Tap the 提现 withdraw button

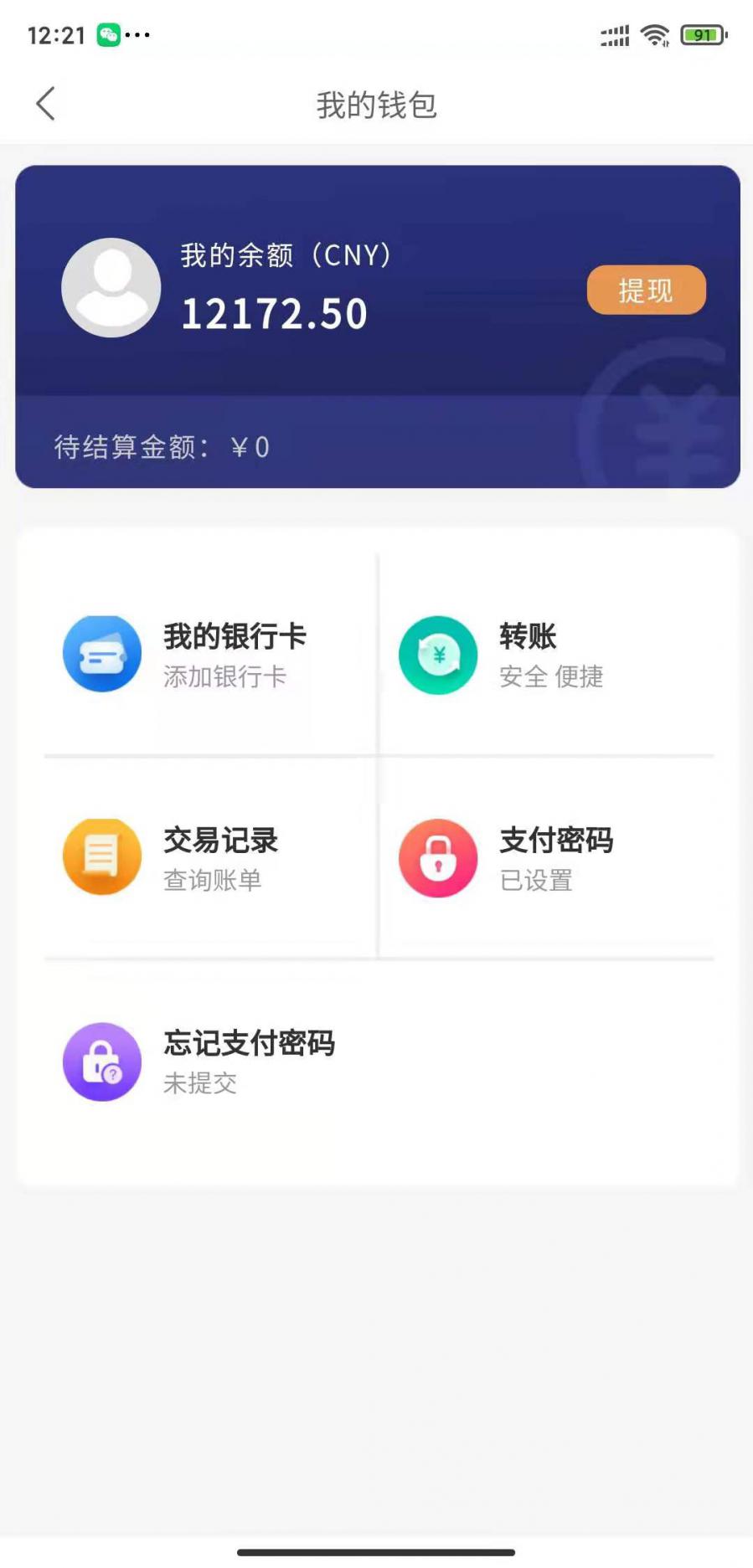(646, 290)
